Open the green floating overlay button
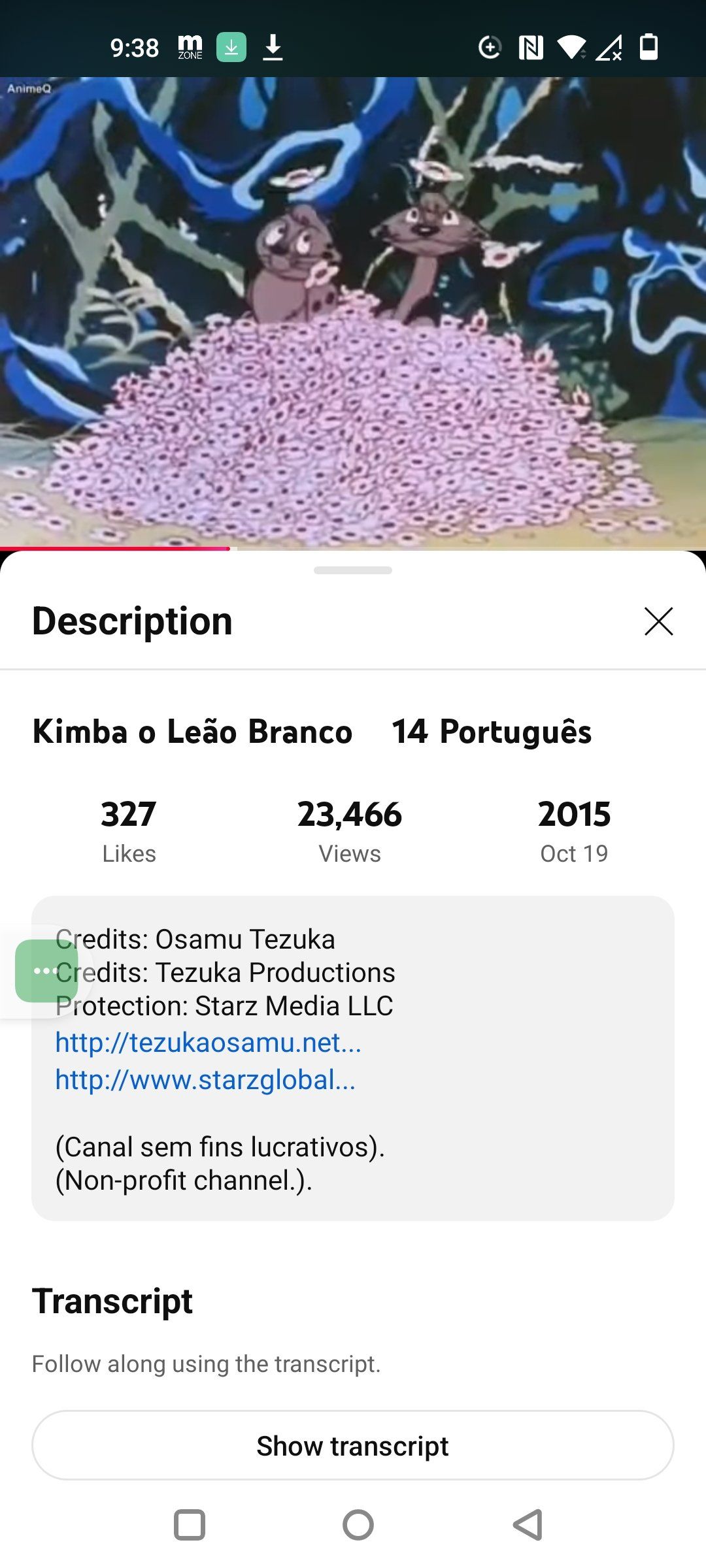Viewport: 706px width, 1568px height. coord(46,971)
